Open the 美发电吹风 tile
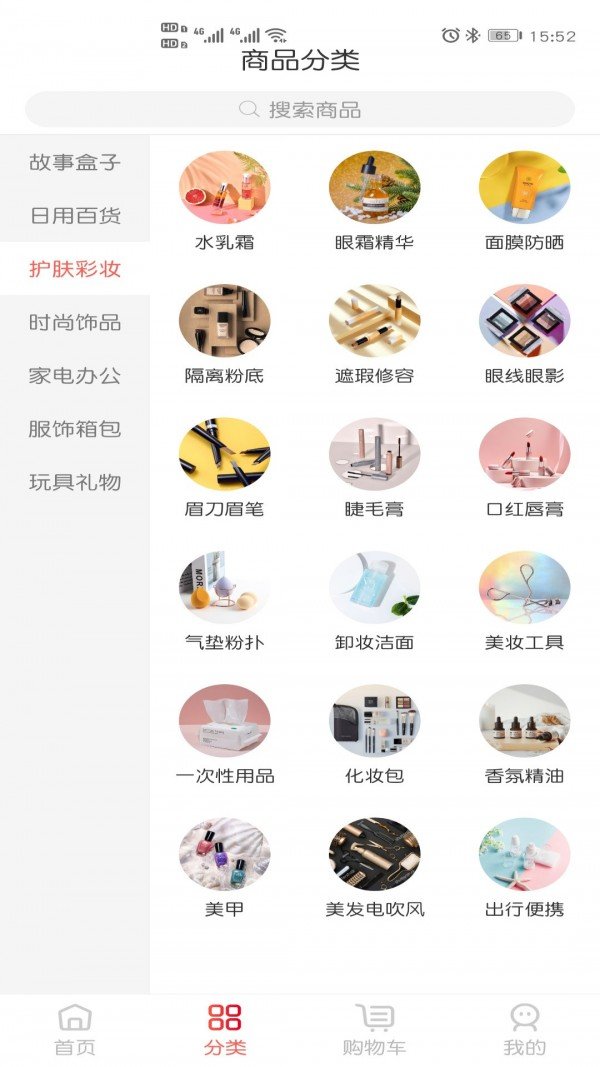600x1067 pixels. click(x=374, y=866)
